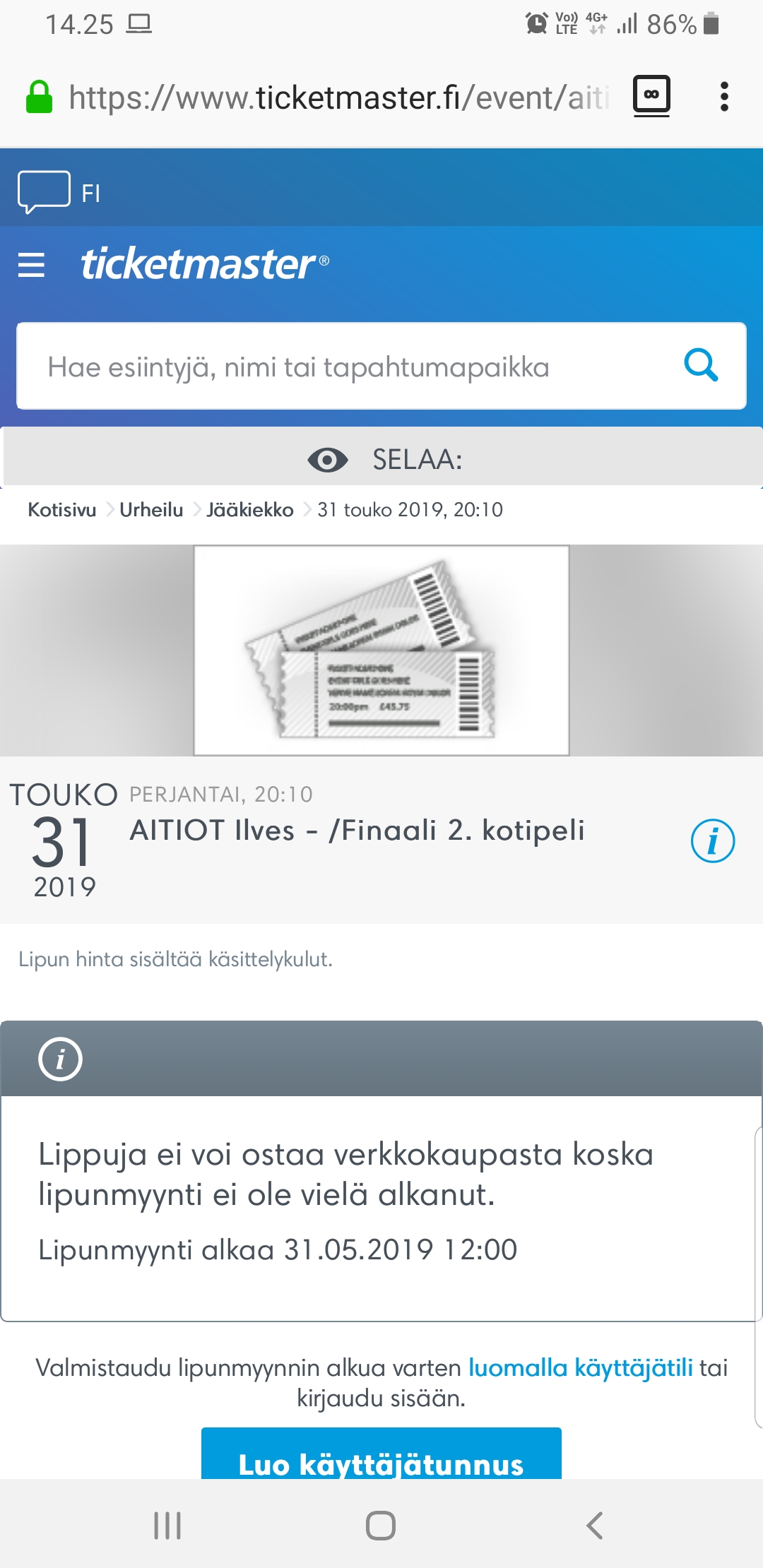Go to the Ticketmaster home logo

(x=204, y=263)
